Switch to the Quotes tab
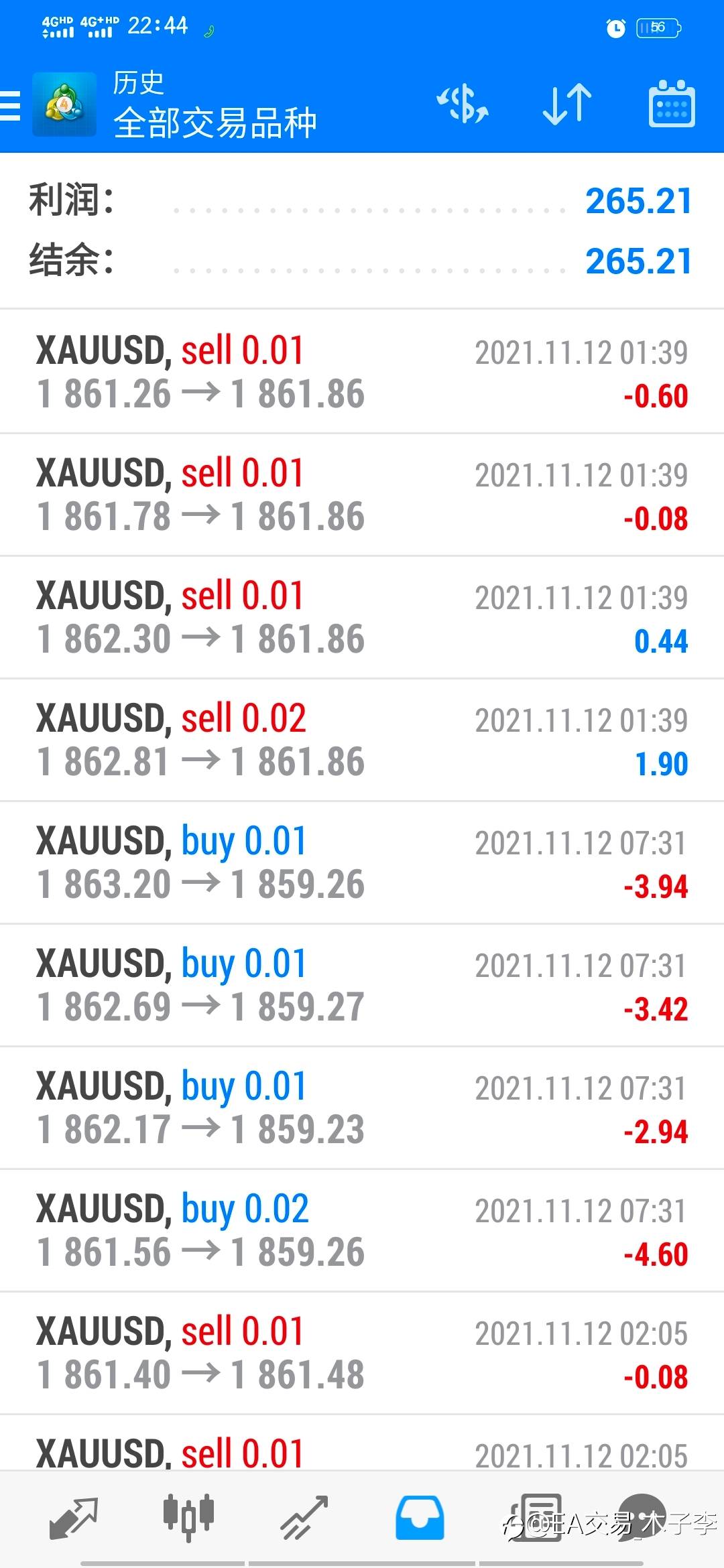This screenshot has height=1568, width=724. pyautogui.click(x=74, y=1518)
